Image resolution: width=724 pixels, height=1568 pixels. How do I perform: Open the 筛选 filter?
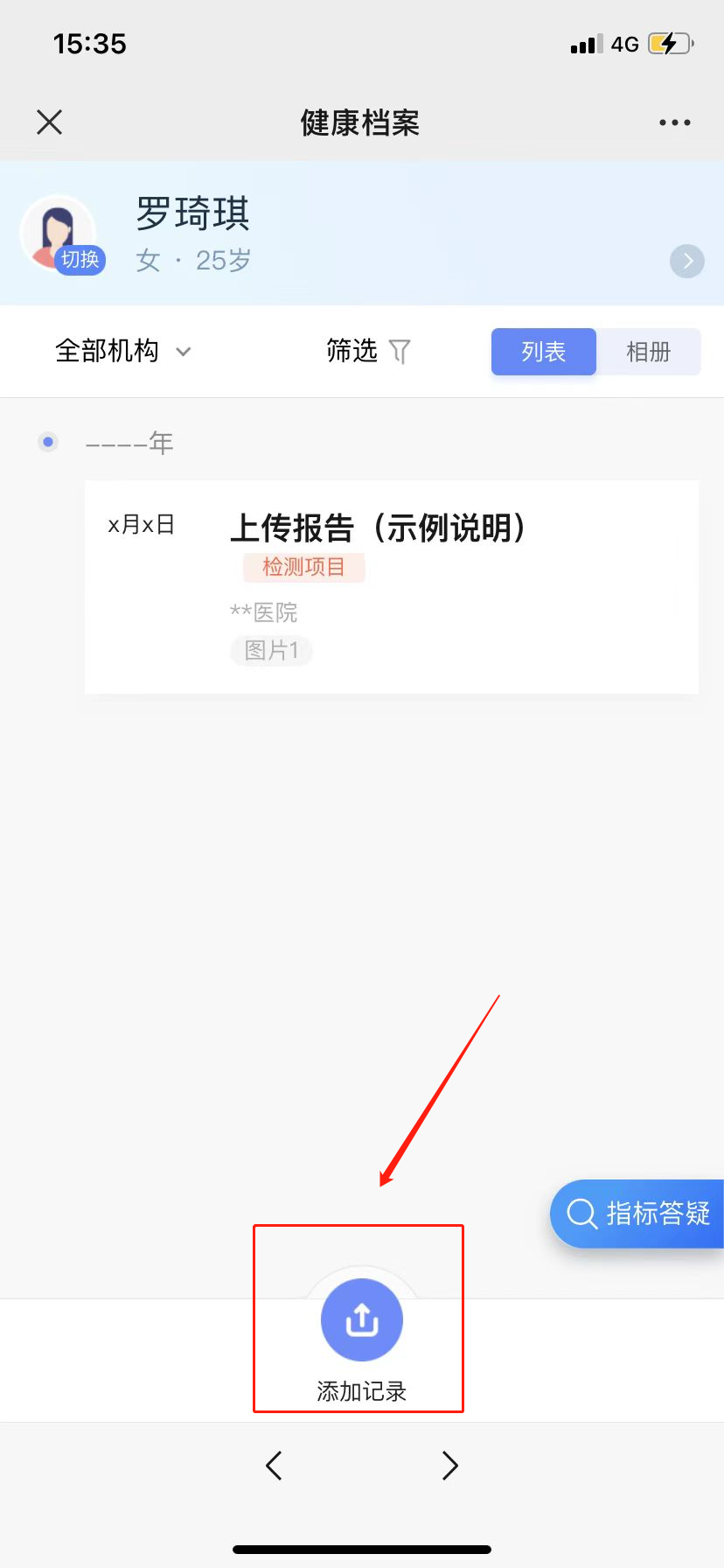[367, 352]
